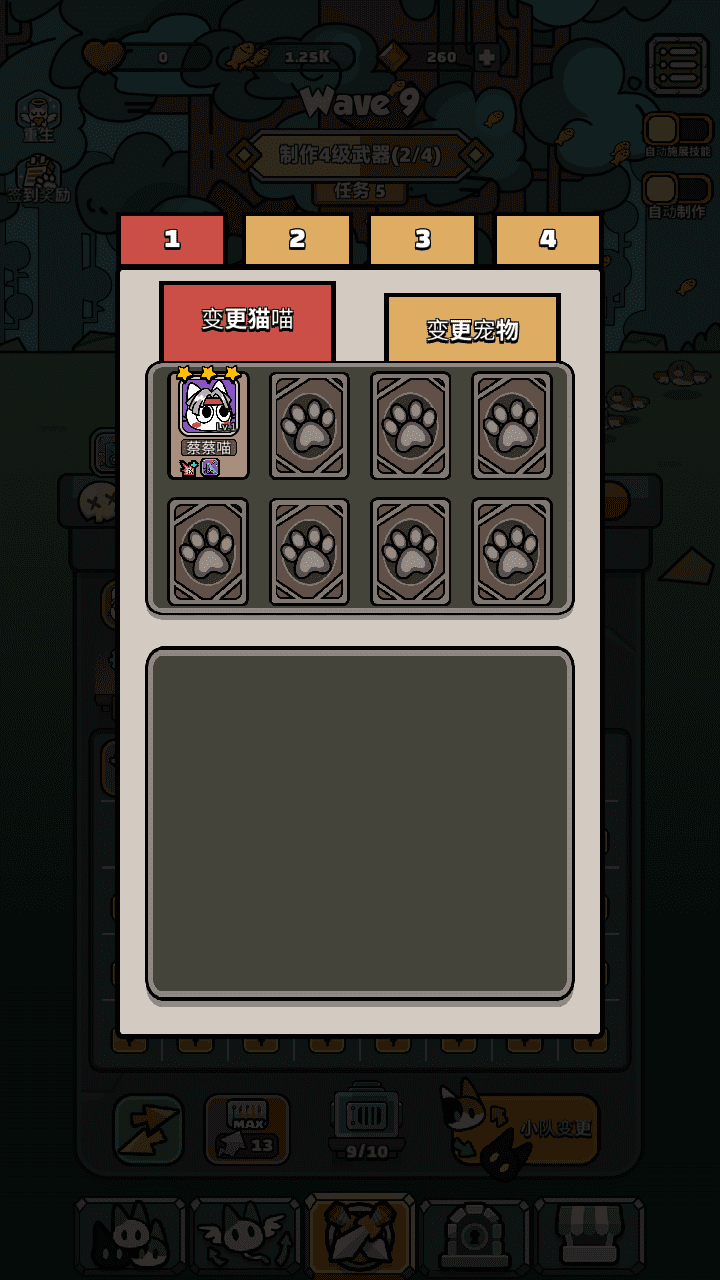
Task: Switch to team tab 1
Action: (172, 240)
